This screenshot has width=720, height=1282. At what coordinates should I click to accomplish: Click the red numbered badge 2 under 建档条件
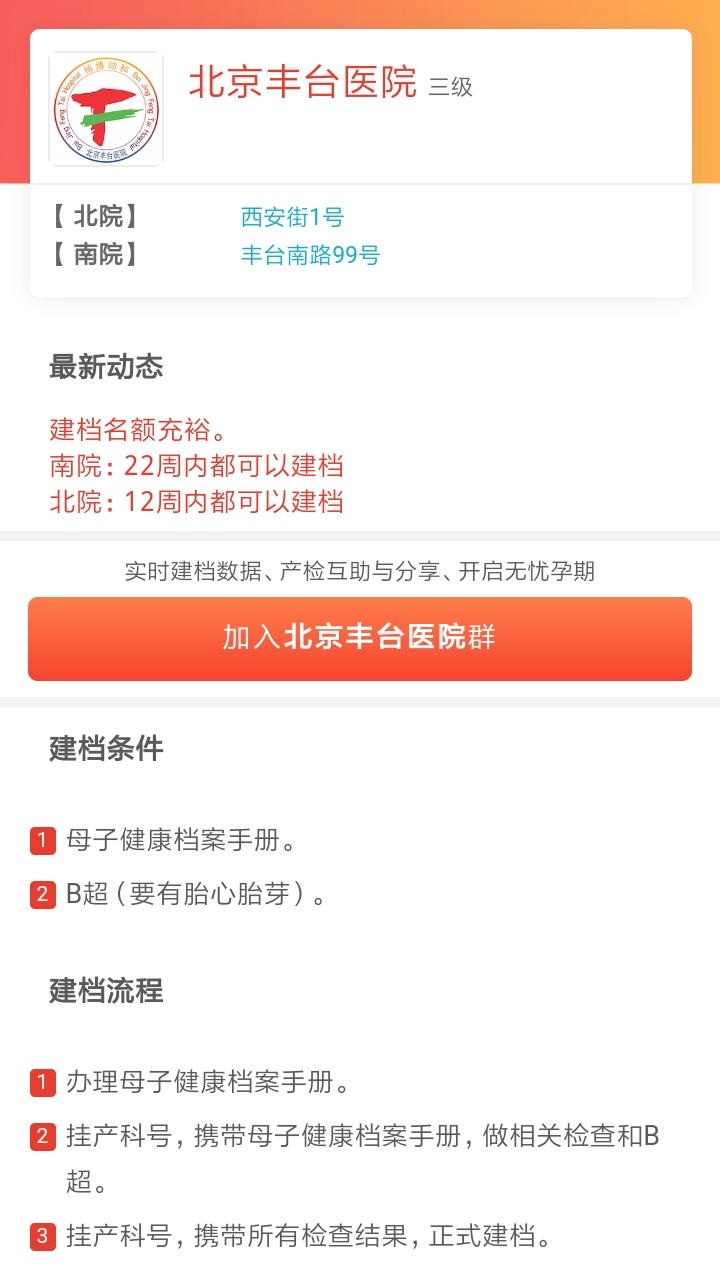click(41, 896)
